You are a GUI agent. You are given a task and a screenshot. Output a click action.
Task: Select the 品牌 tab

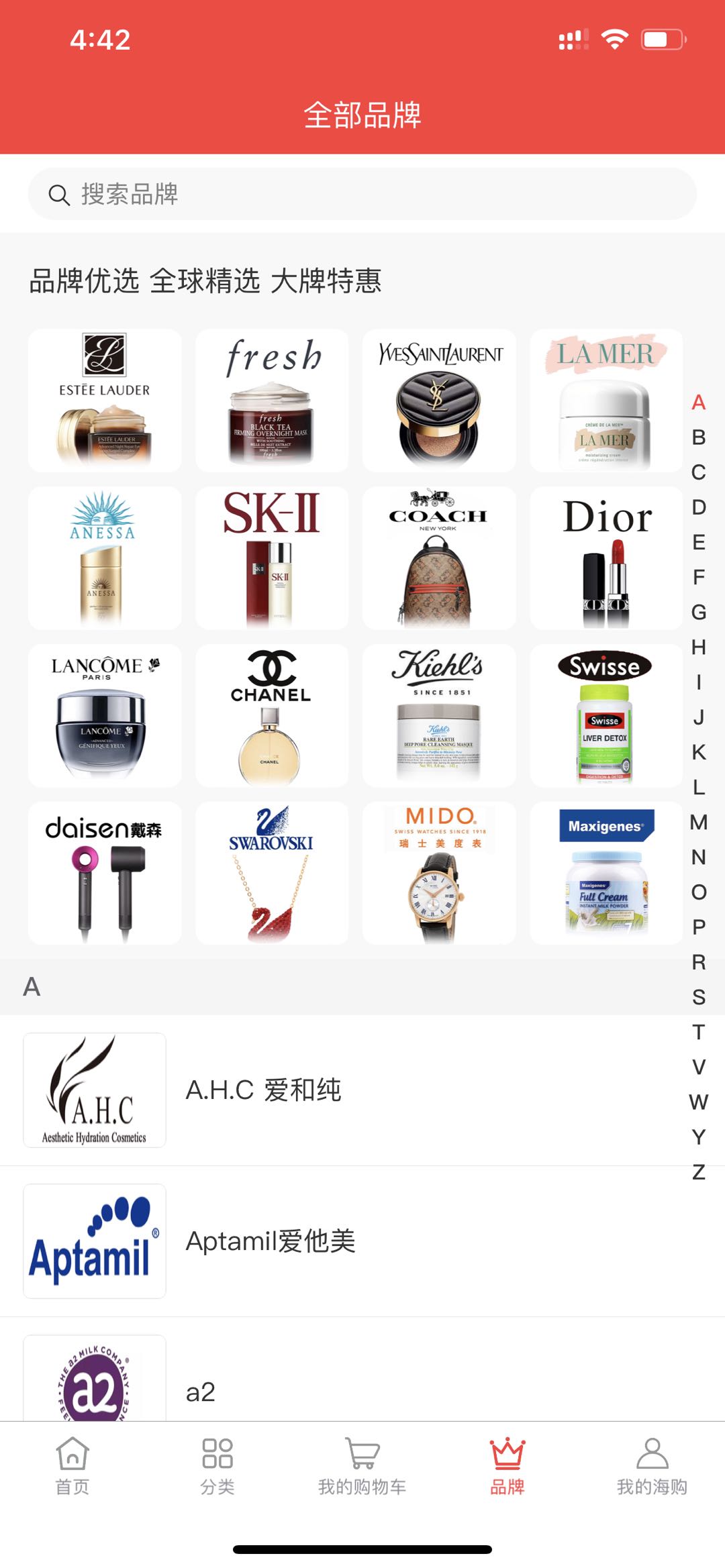pos(507,1467)
